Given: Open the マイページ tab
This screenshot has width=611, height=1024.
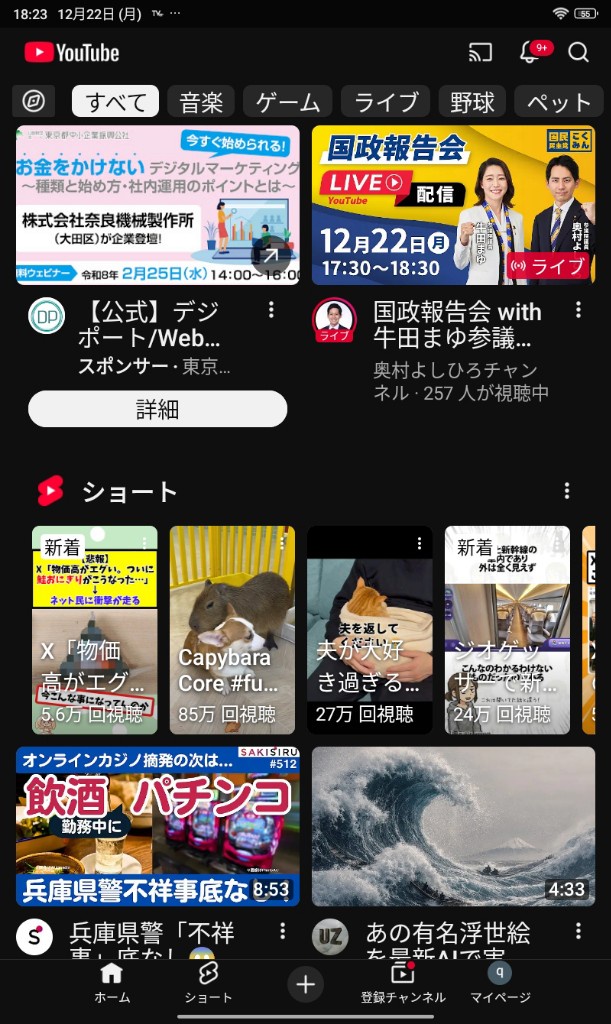Looking at the screenshot, I should [500, 983].
